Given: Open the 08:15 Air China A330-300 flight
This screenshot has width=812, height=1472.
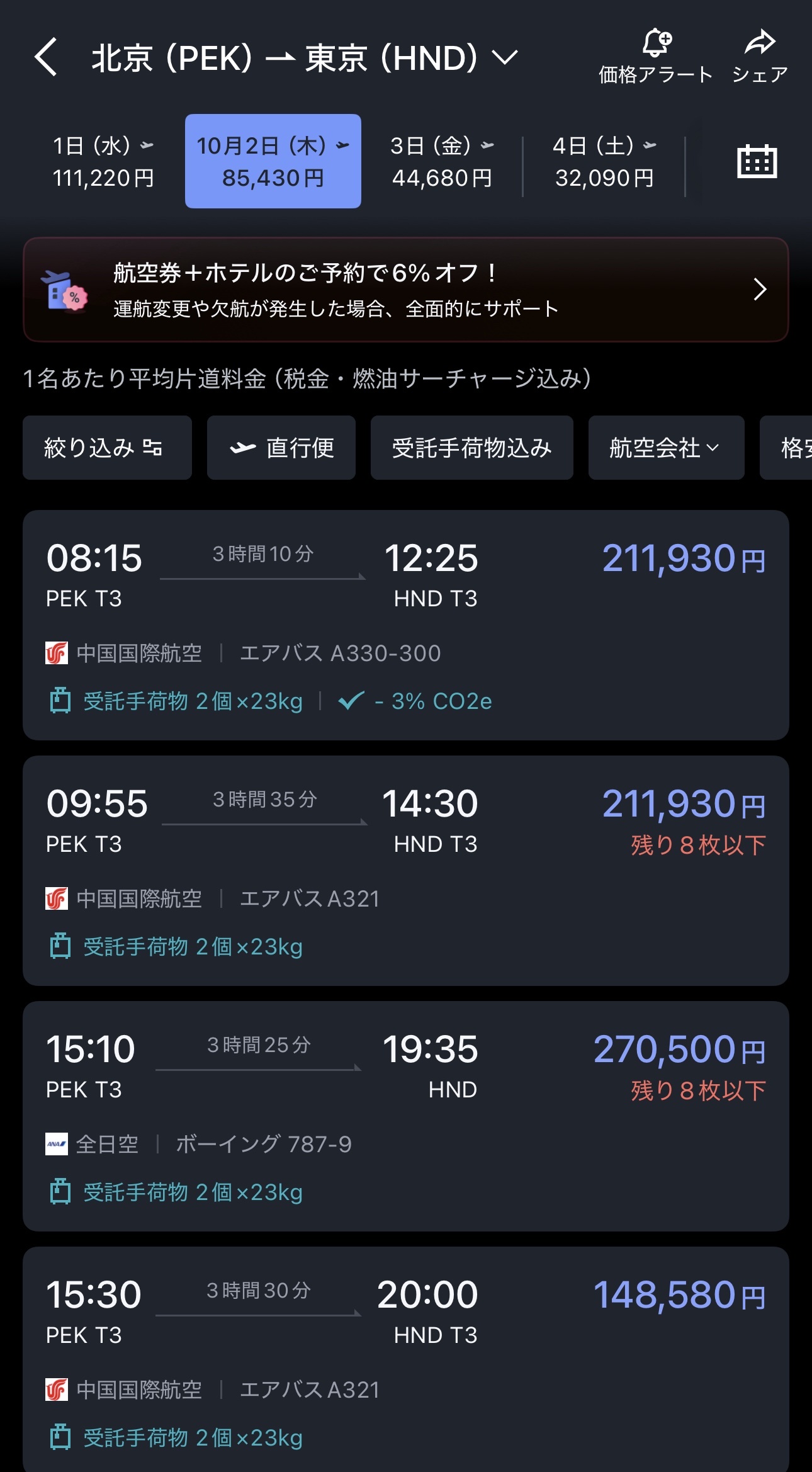Looking at the screenshot, I should (405, 625).
